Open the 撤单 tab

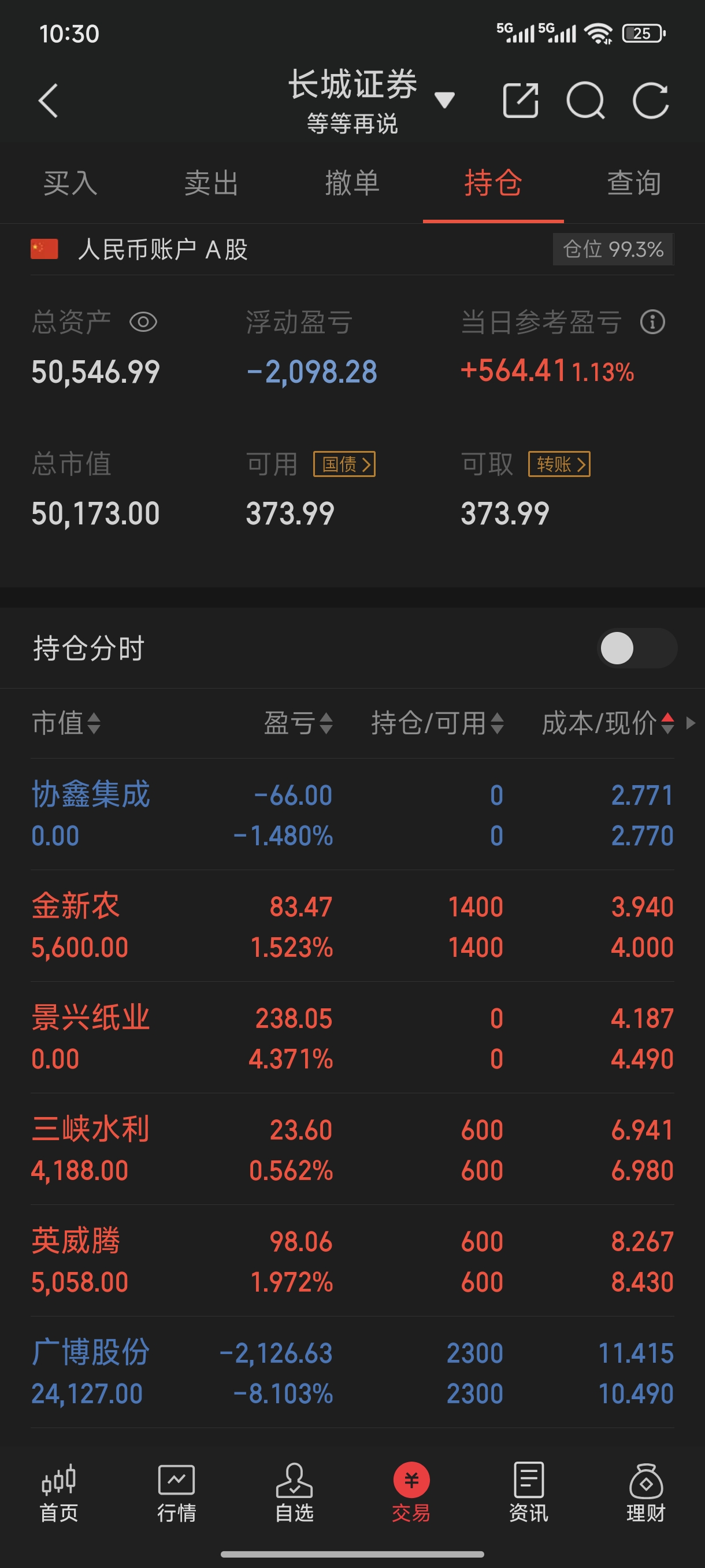pyautogui.click(x=352, y=183)
